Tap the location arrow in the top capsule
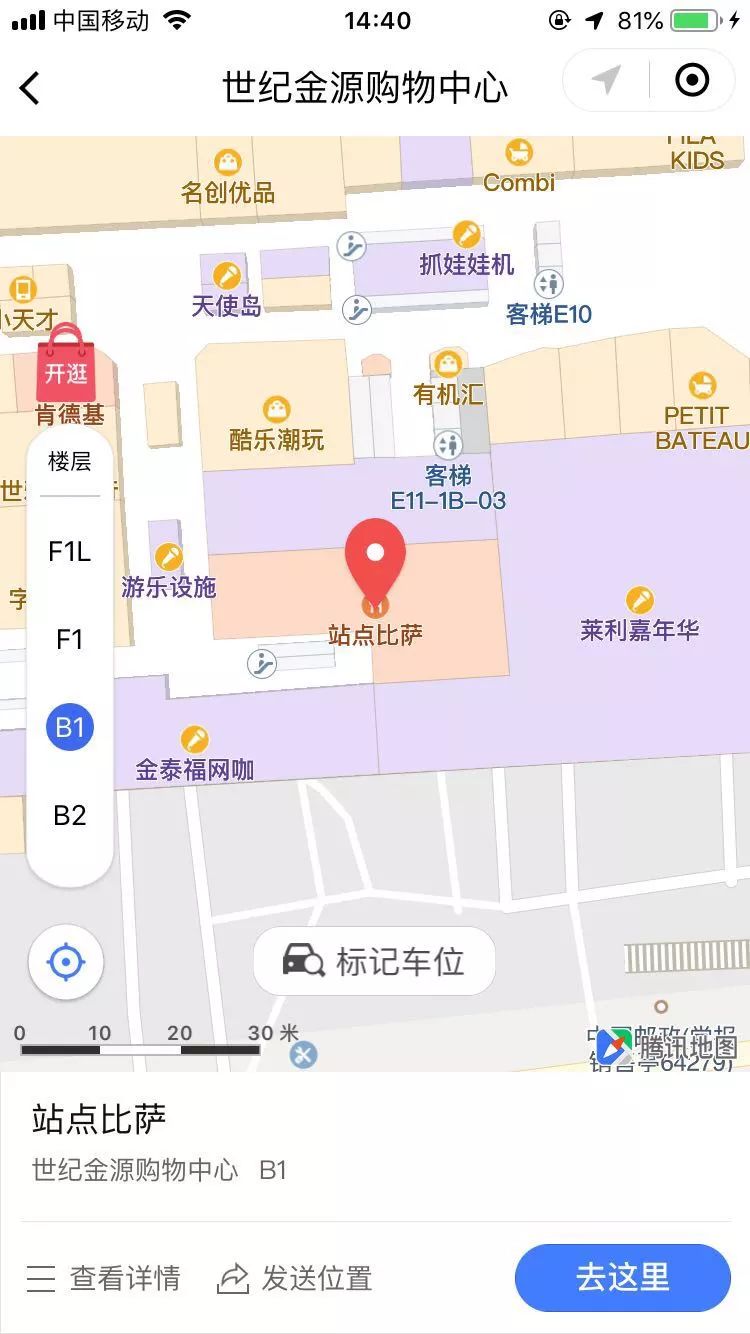 tap(606, 80)
